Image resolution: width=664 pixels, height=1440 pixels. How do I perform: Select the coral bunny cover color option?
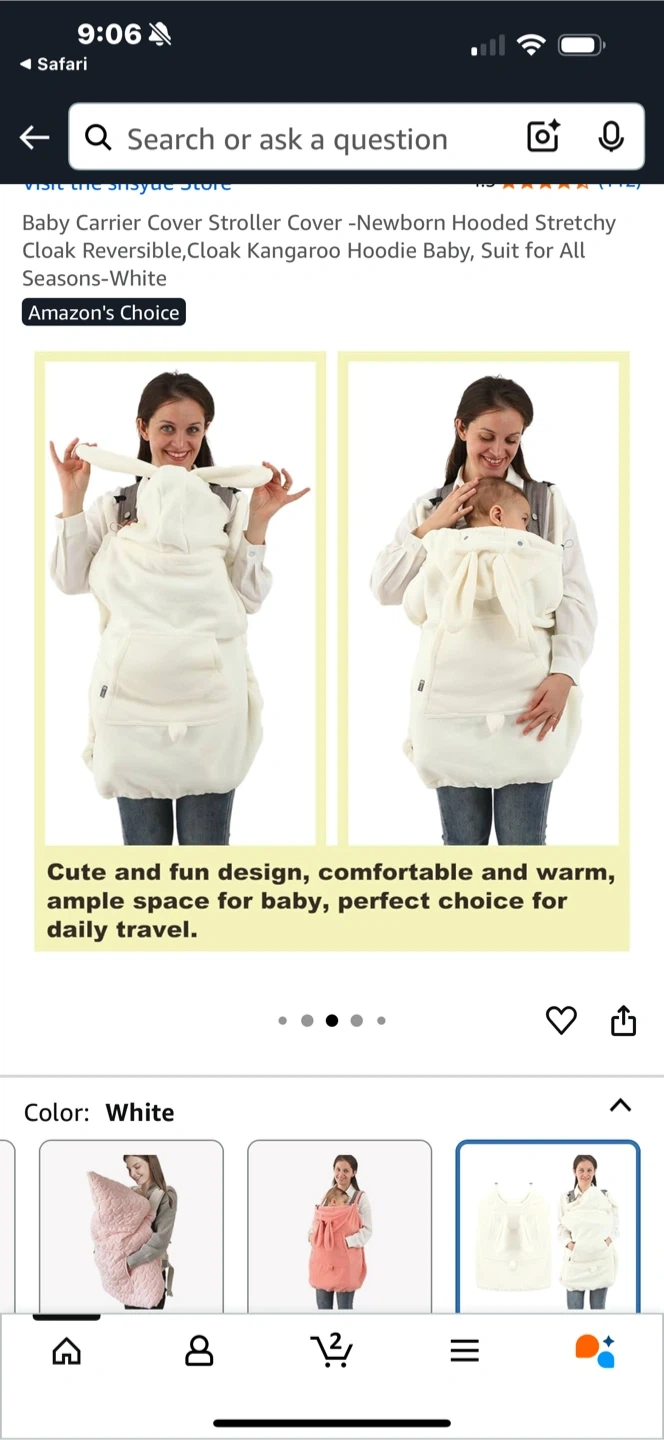tap(339, 1226)
